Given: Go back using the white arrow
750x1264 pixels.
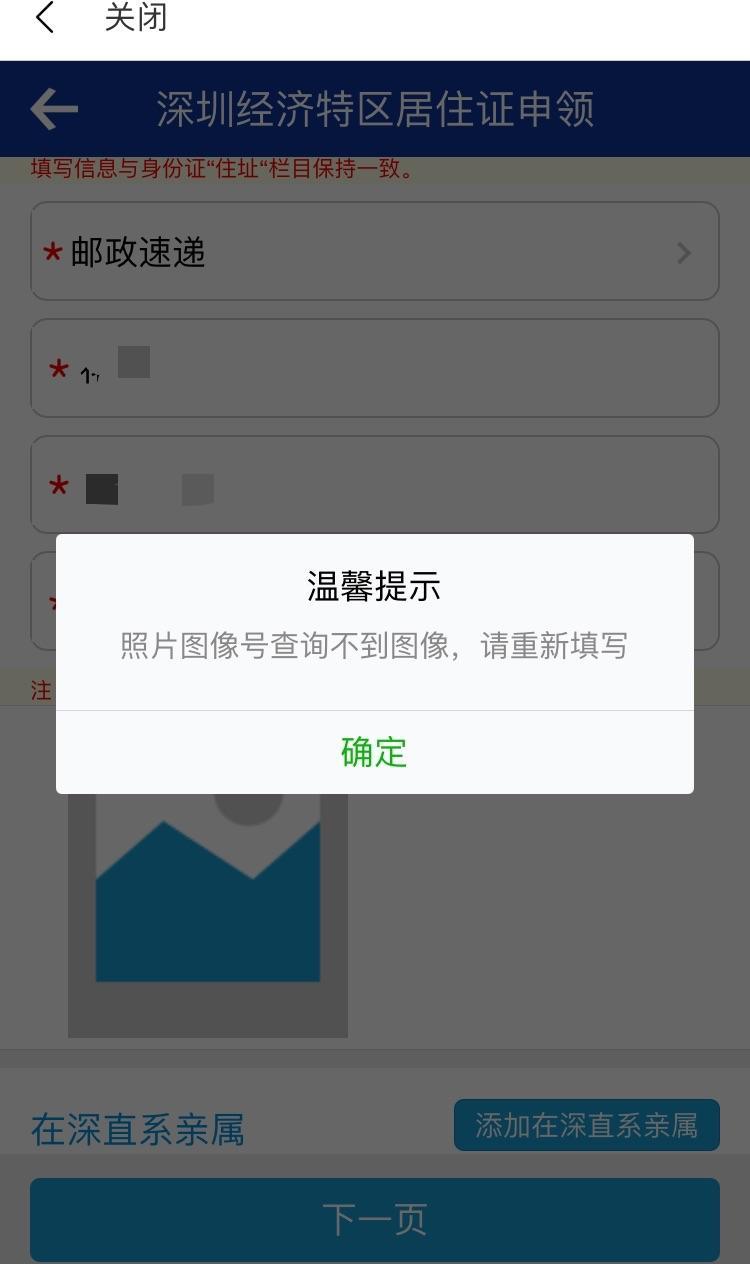Looking at the screenshot, I should point(54,109).
